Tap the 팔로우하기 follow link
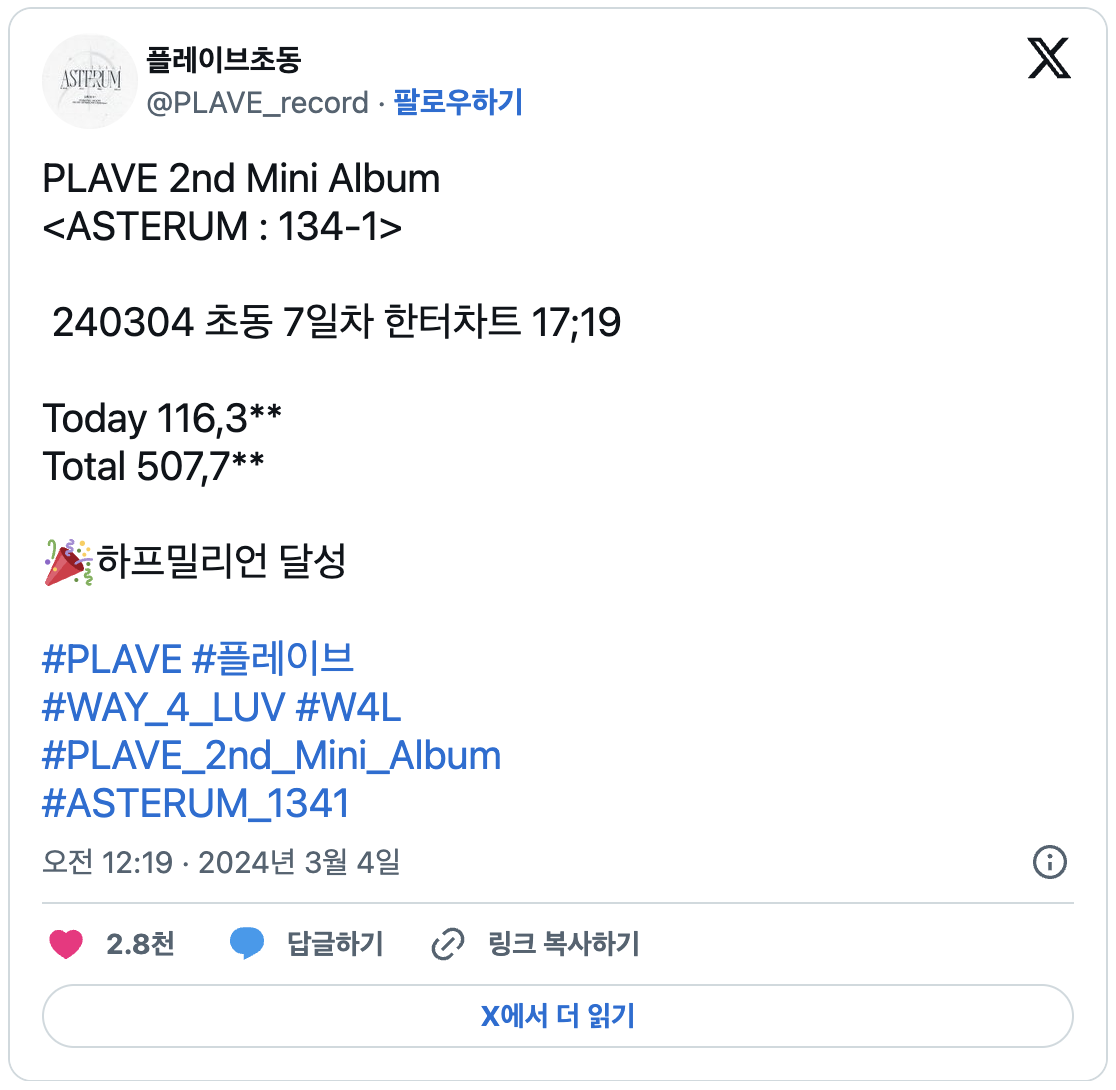 tap(458, 102)
